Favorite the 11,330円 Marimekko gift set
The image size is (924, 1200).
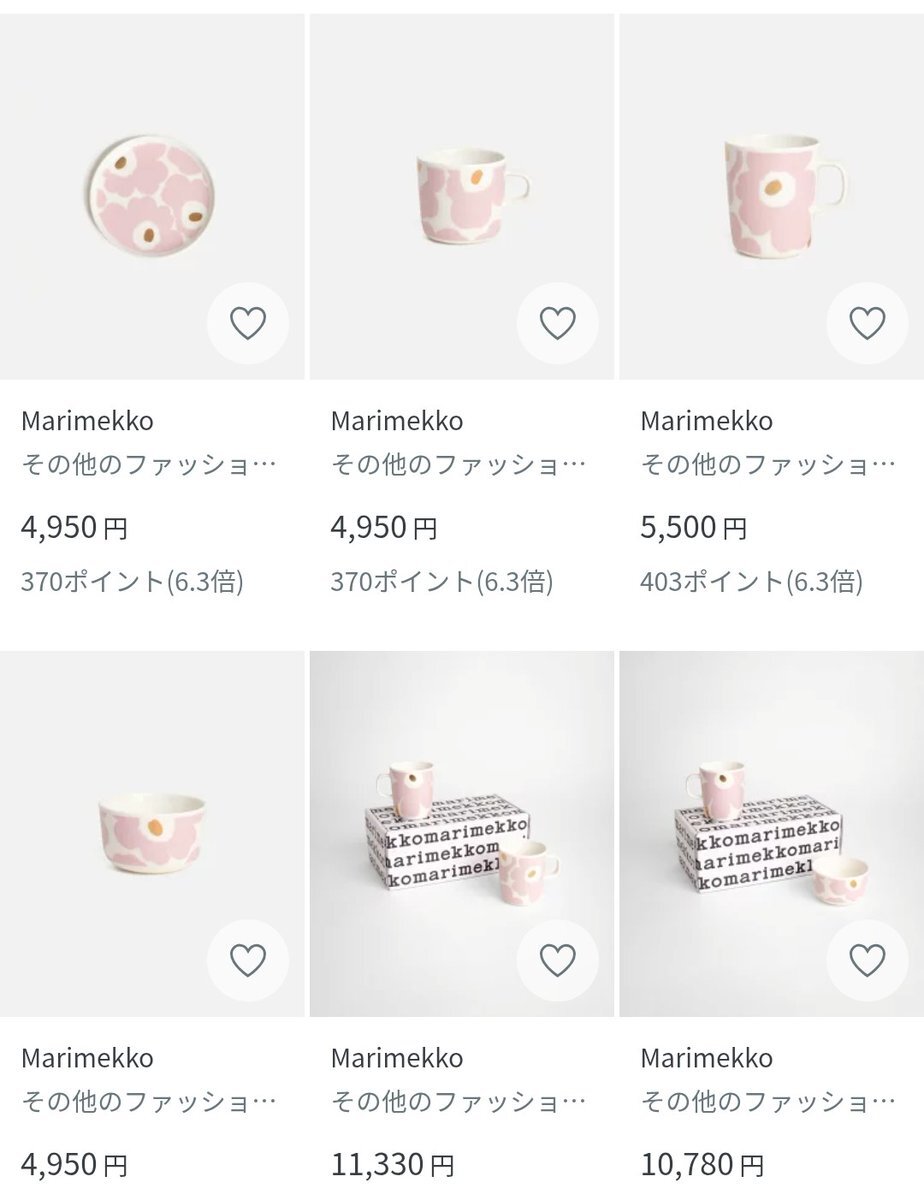coord(557,960)
